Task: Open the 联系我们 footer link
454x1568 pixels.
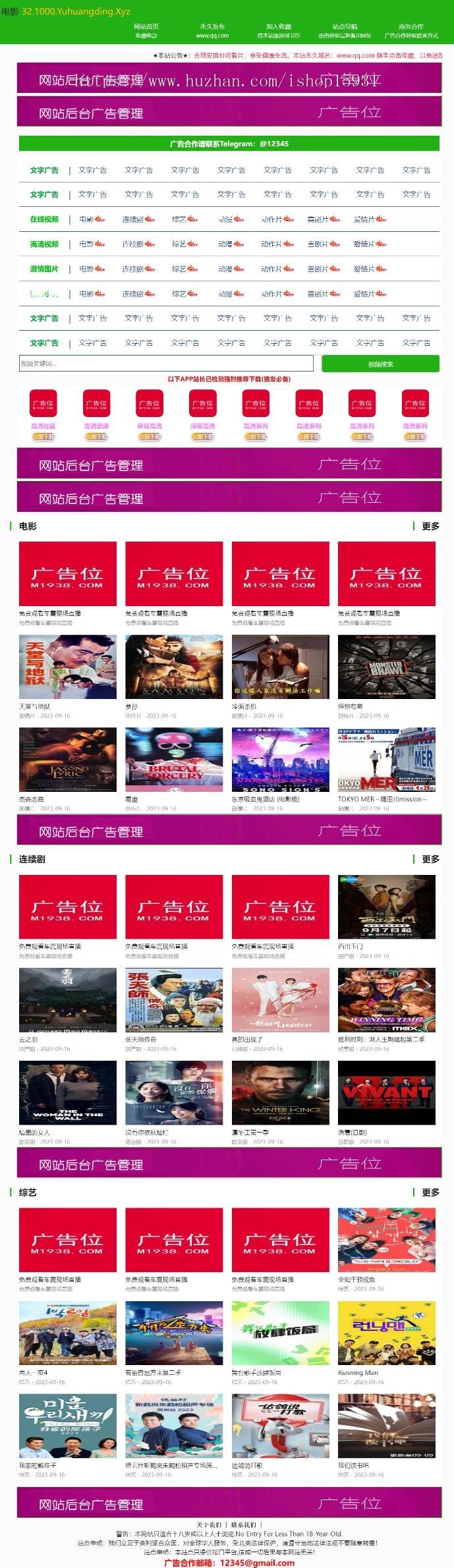Action: click(x=243, y=1525)
